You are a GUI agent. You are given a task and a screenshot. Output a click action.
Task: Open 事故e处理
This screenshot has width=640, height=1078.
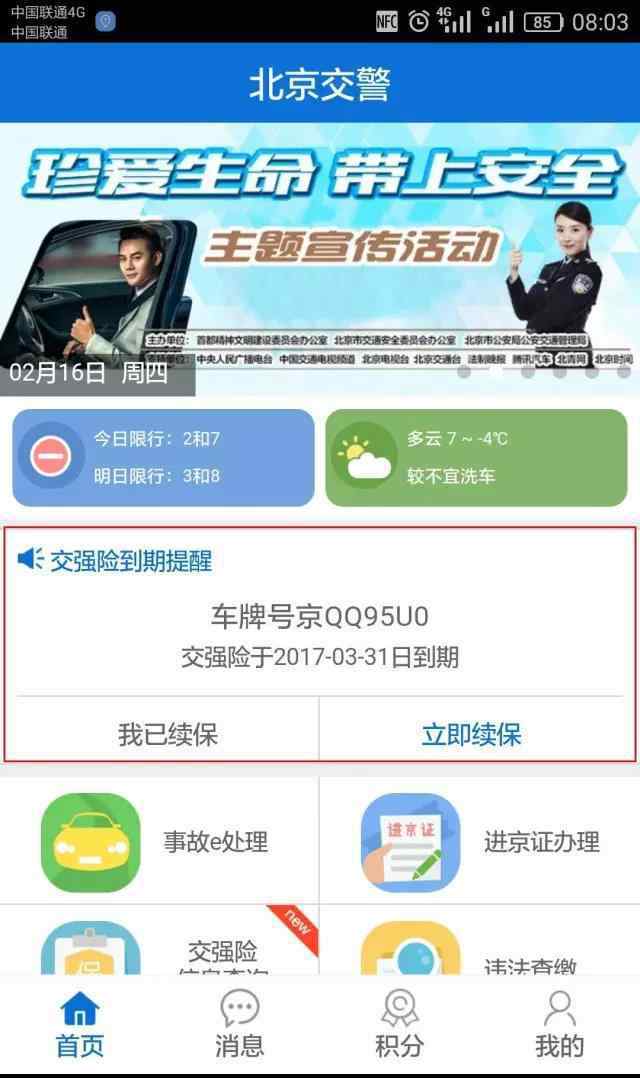[x=159, y=841]
